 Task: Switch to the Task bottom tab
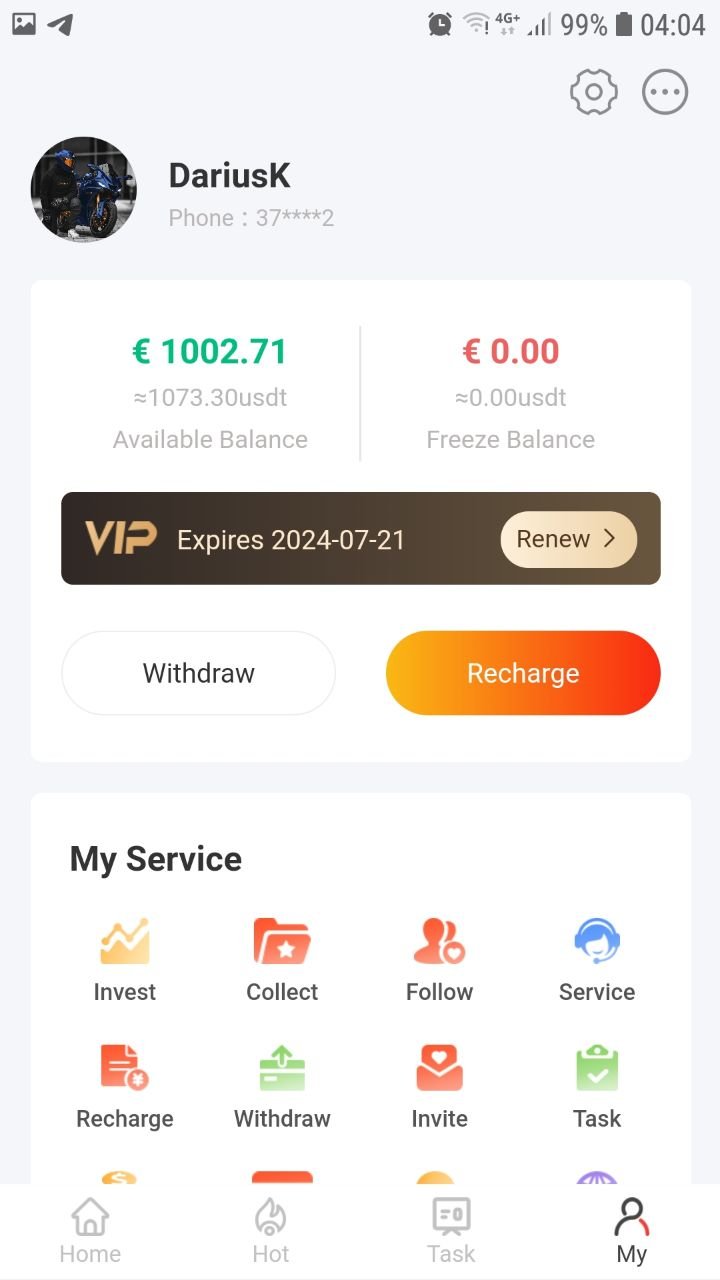[451, 1232]
